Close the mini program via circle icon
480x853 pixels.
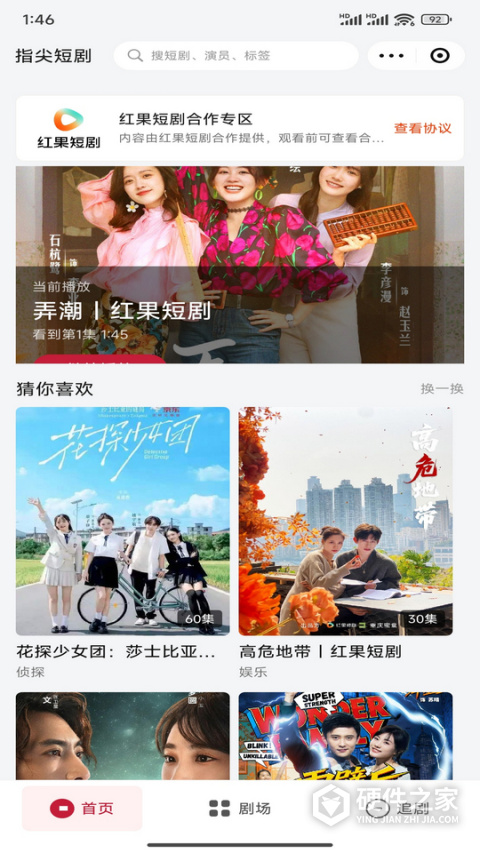(x=440, y=55)
